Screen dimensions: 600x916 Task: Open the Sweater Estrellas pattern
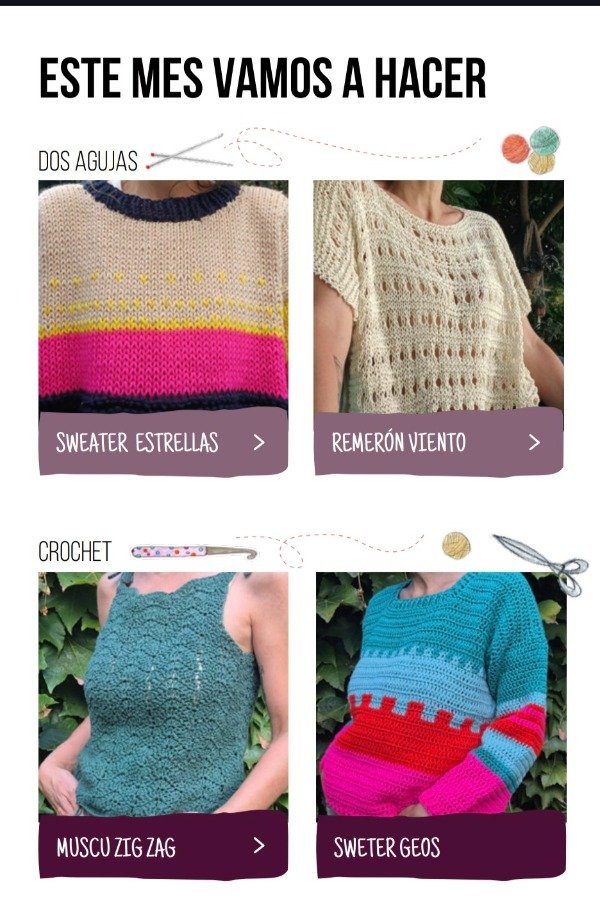click(x=163, y=442)
